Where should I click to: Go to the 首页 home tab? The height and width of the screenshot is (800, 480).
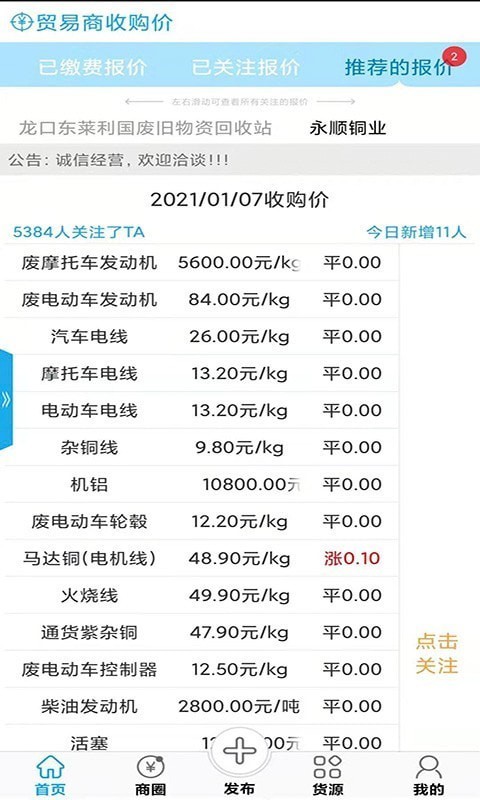click(50, 775)
